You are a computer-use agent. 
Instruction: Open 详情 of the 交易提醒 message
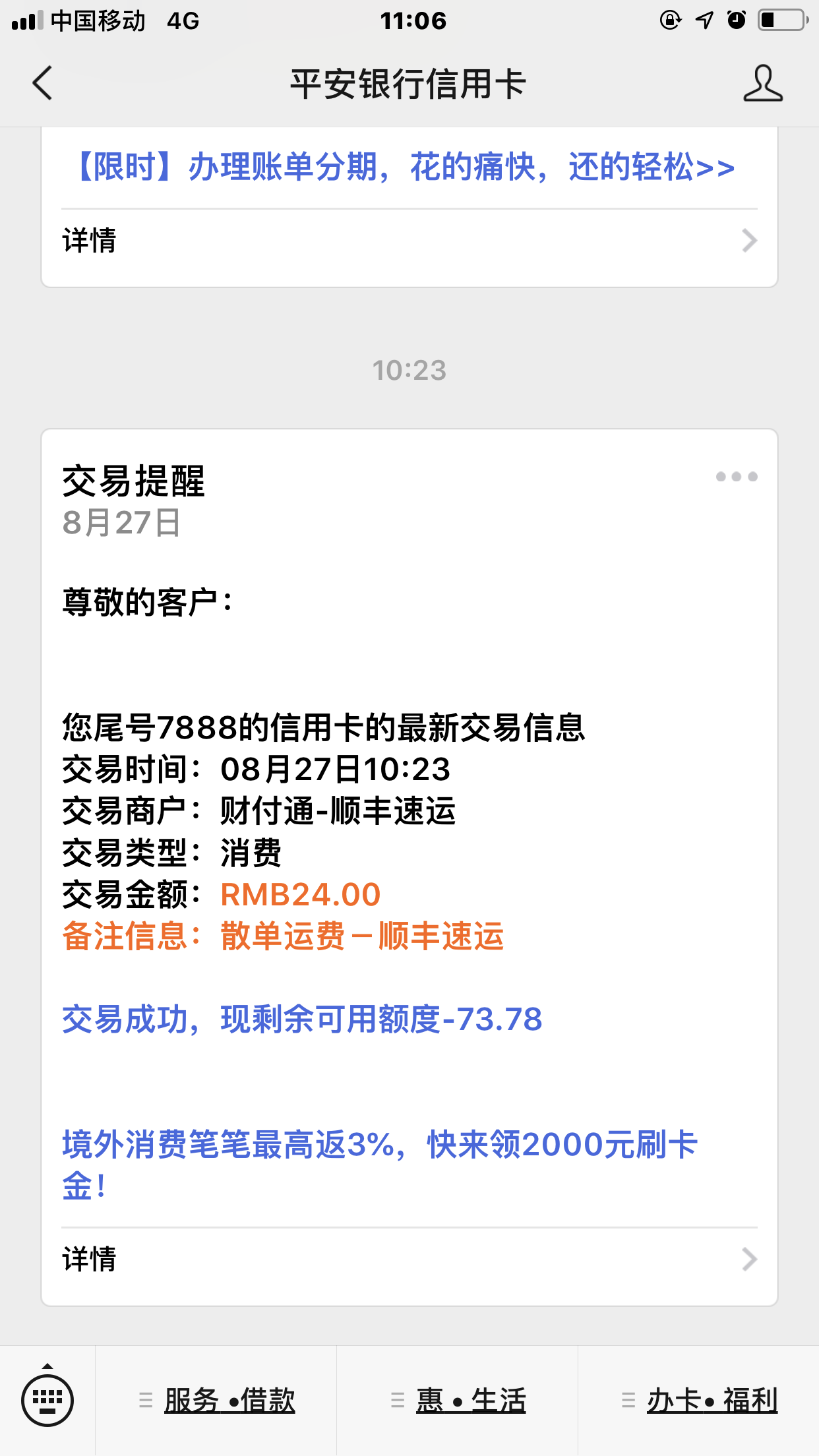[409, 1259]
